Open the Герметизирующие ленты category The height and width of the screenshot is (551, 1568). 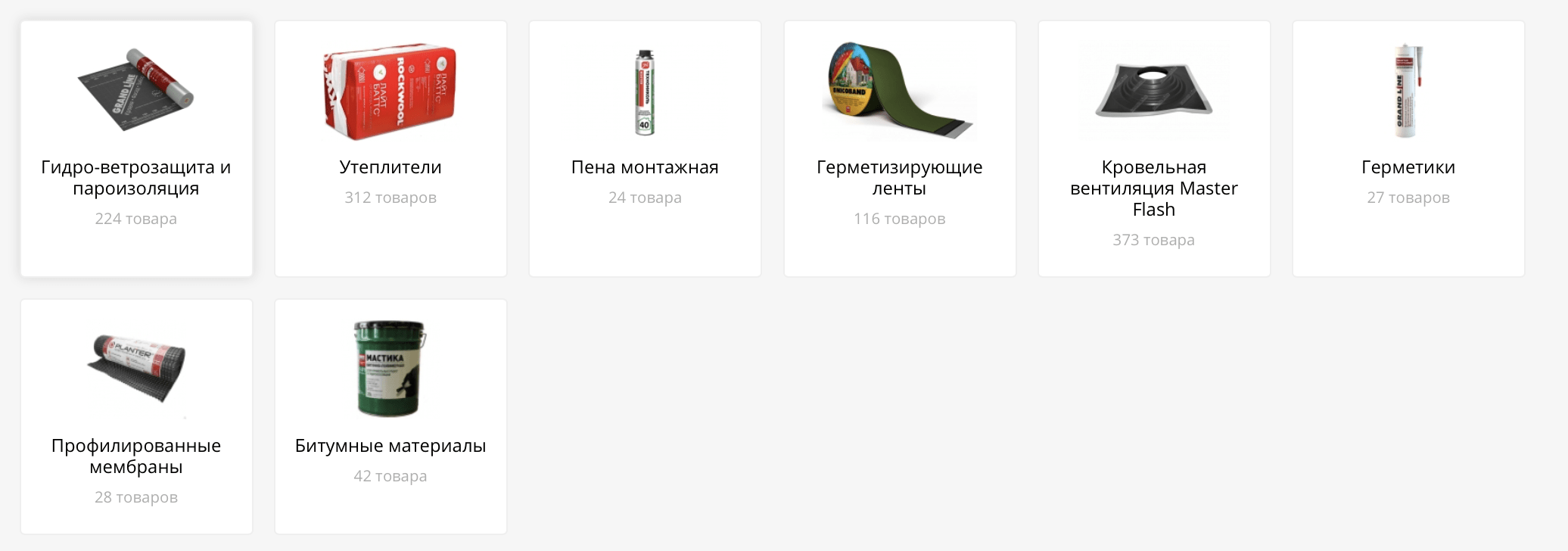tap(899, 177)
